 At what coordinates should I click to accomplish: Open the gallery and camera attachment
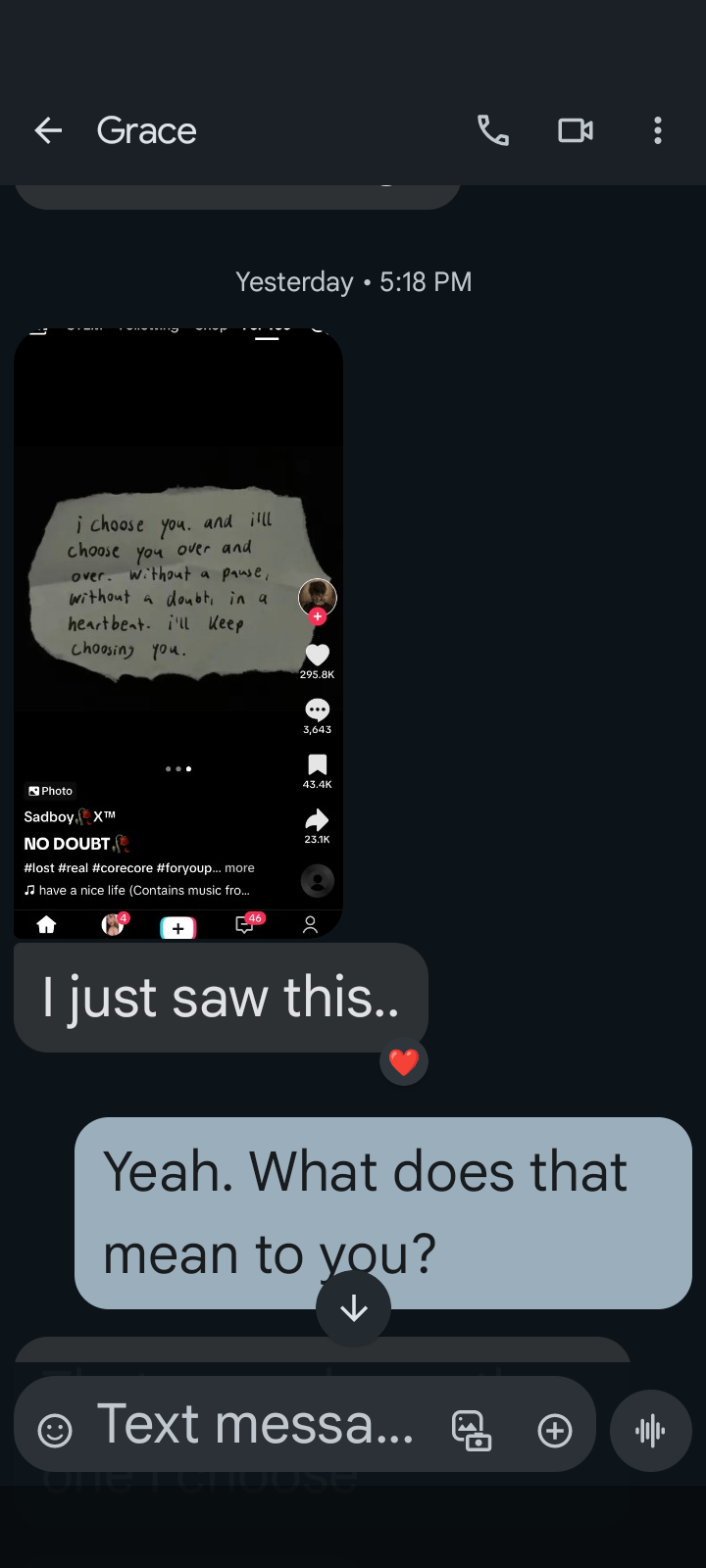(x=472, y=1431)
